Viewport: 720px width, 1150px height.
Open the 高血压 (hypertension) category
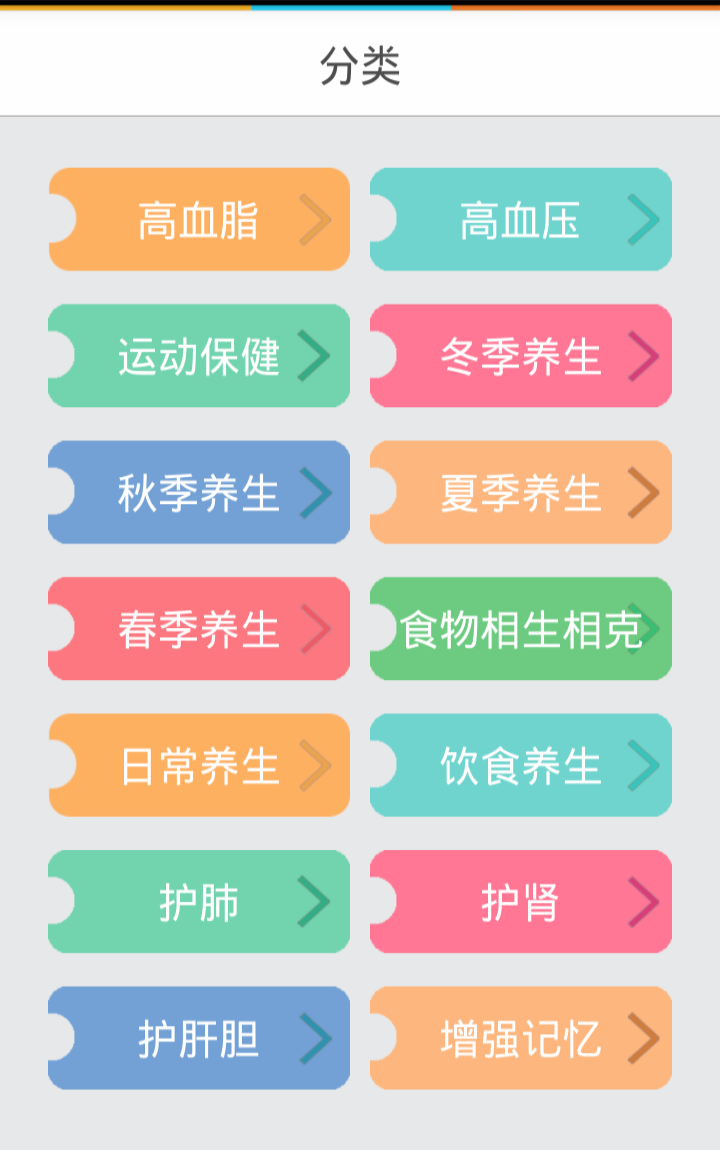coord(520,220)
